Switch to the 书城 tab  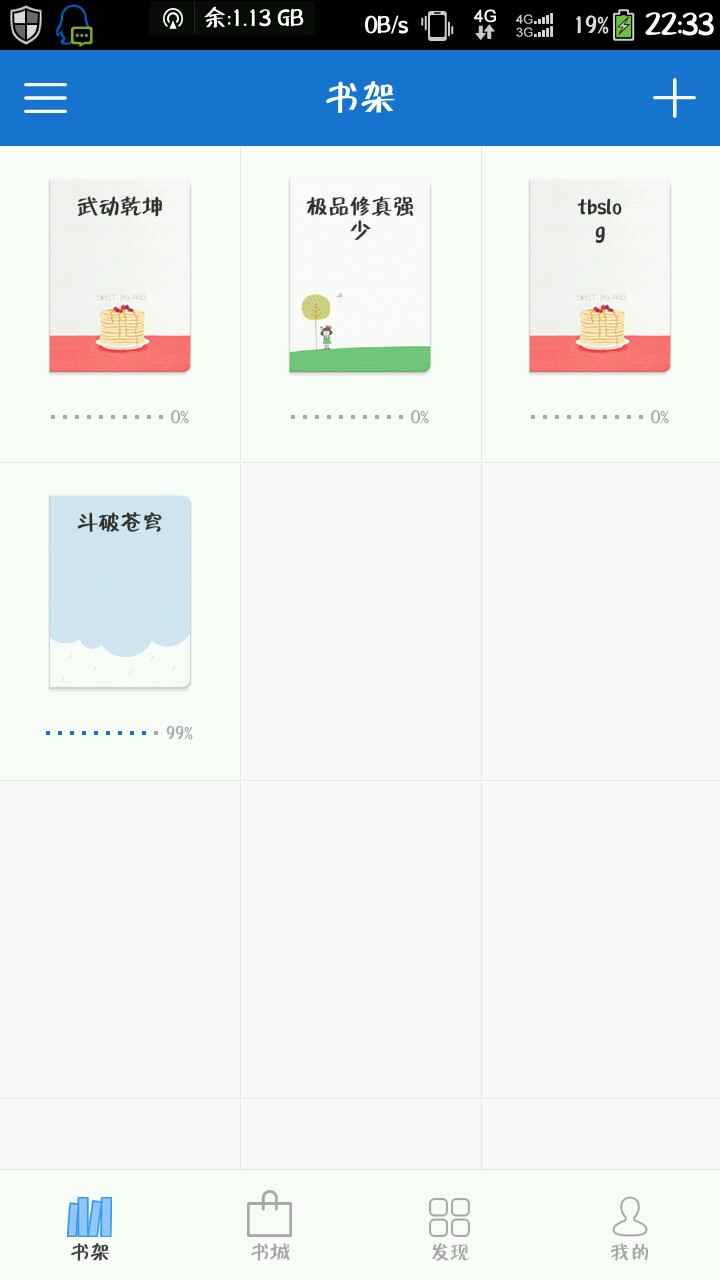pos(270,1228)
